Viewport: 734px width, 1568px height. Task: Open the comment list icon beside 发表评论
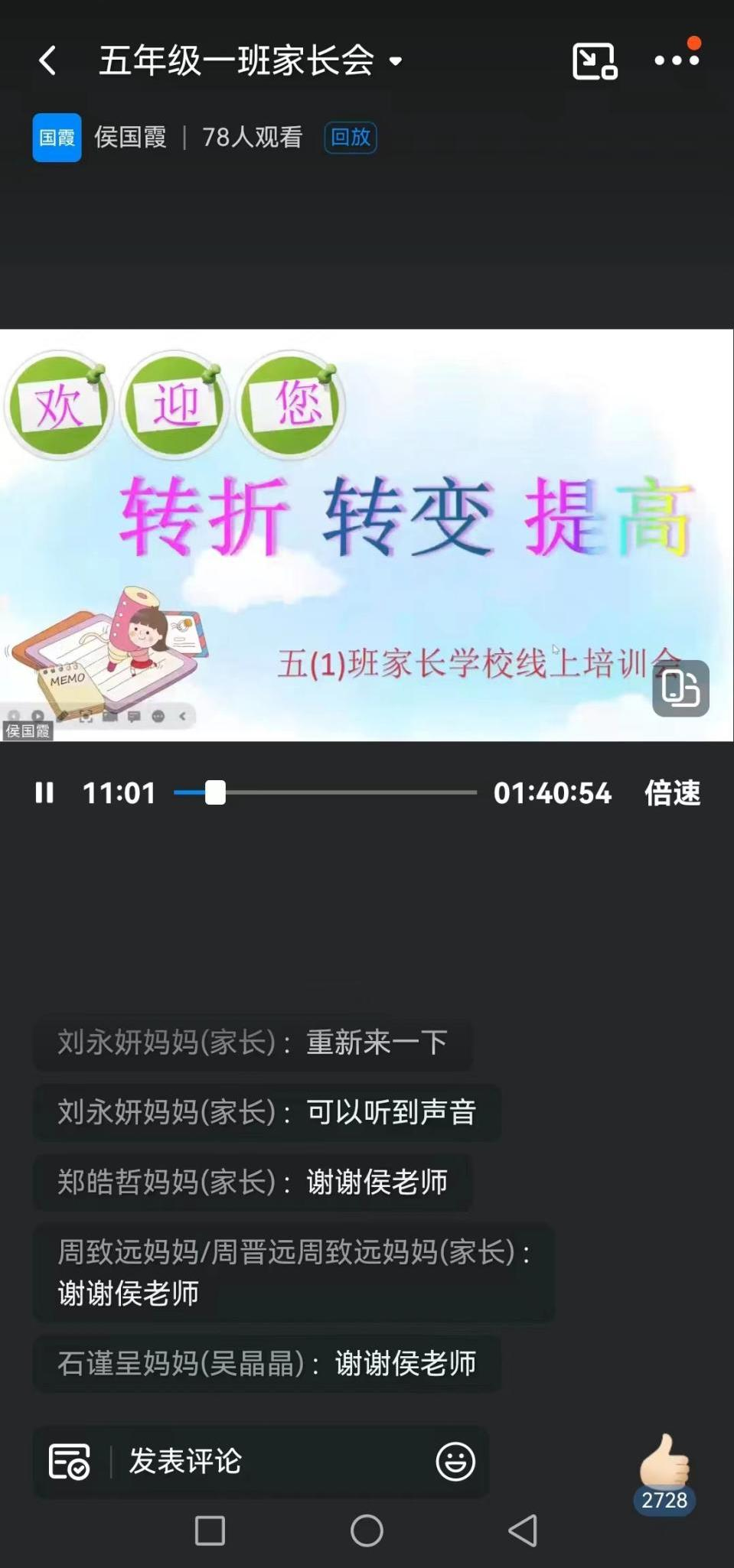tap(69, 1461)
